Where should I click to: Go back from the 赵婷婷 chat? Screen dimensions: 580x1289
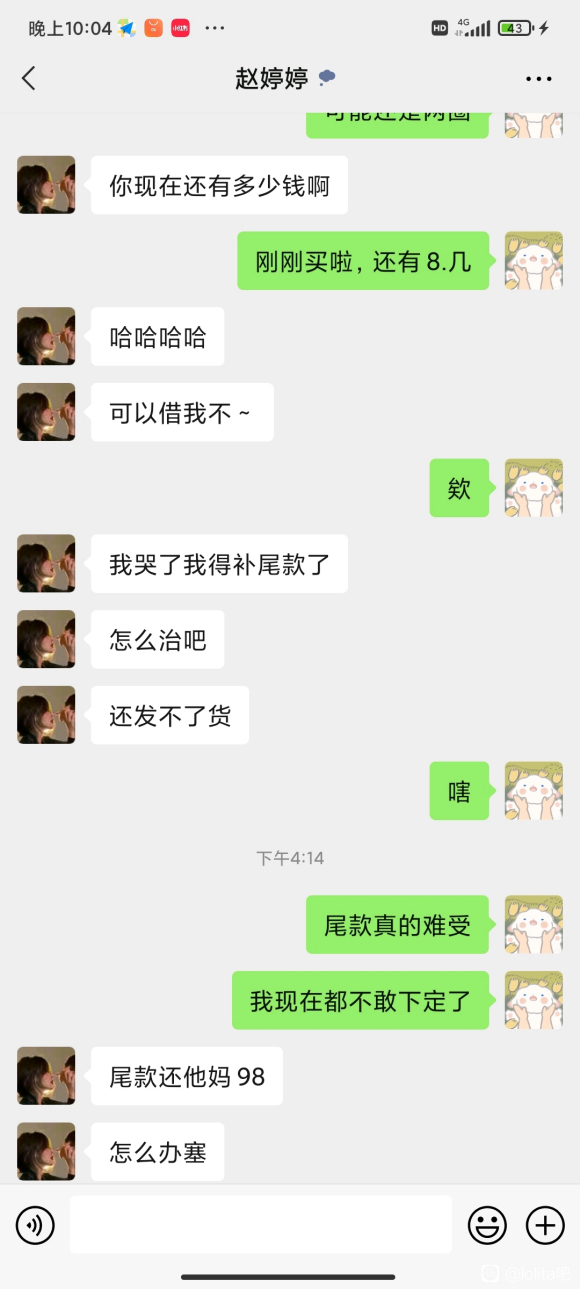[x=28, y=79]
